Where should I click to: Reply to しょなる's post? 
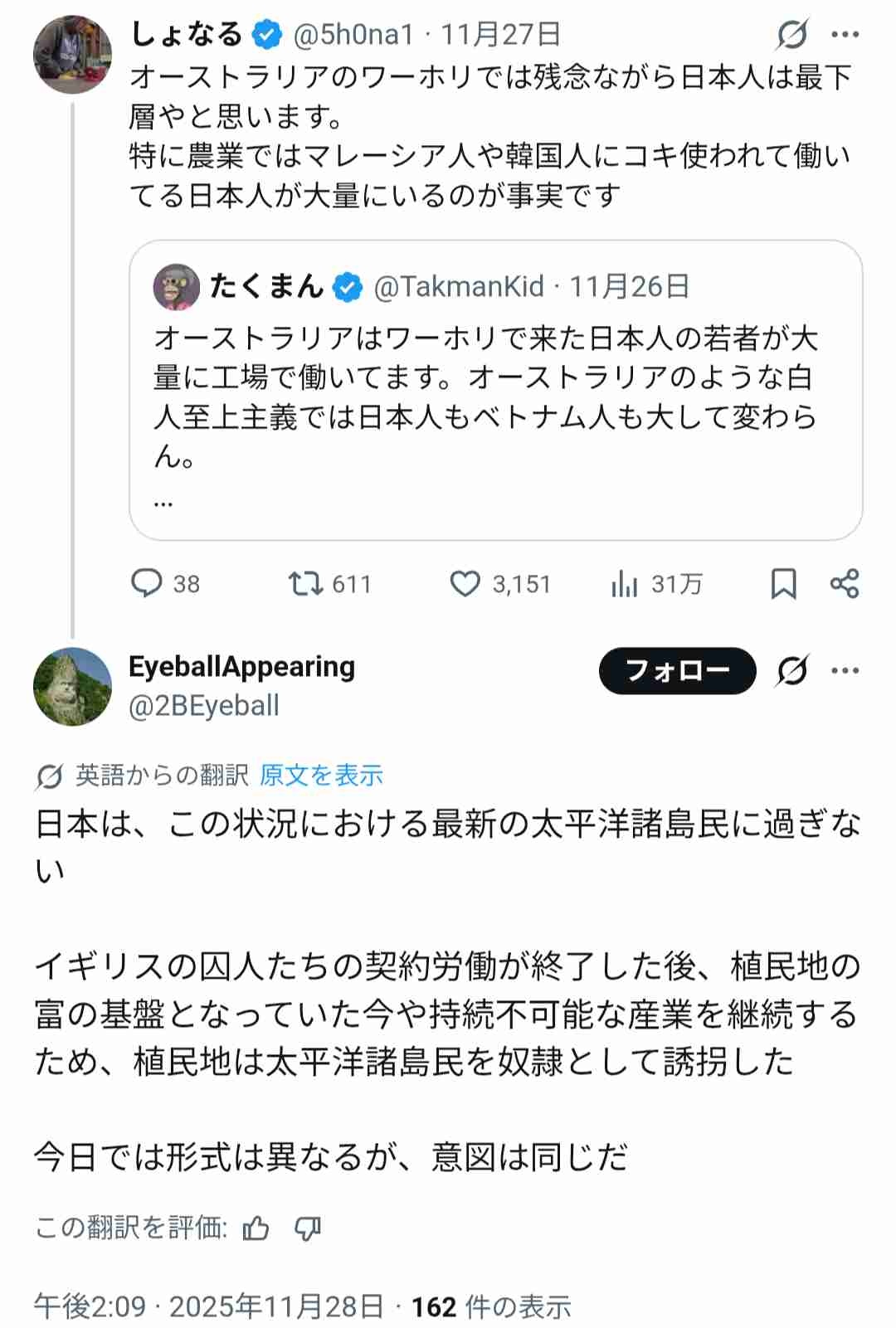pyautogui.click(x=148, y=584)
